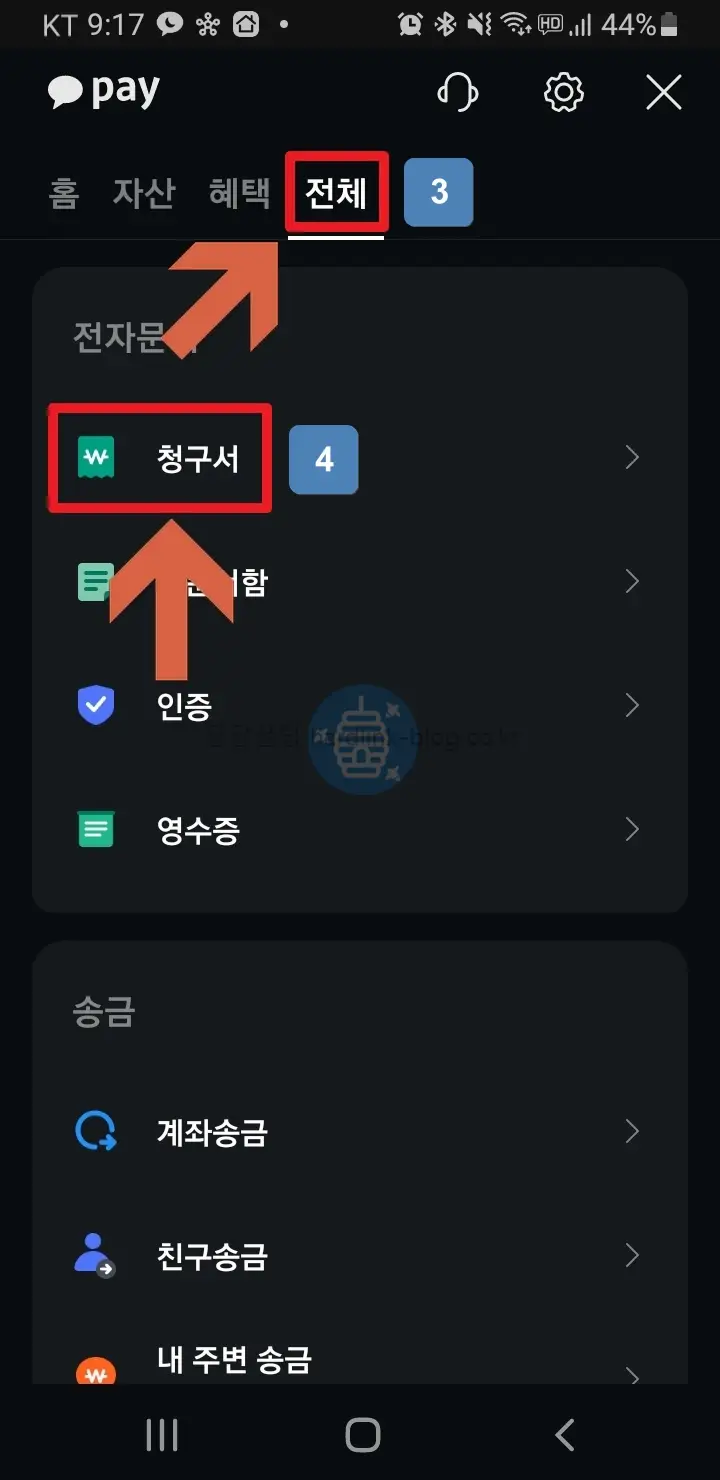Switch to the 자산 tab
Image resolution: width=720 pixels, height=1480 pixels.
(x=145, y=194)
